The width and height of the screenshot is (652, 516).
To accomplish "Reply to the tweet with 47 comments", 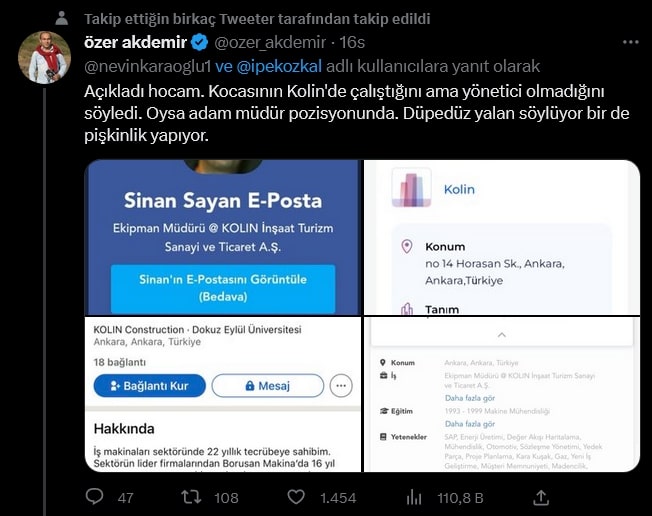I will [95, 497].
